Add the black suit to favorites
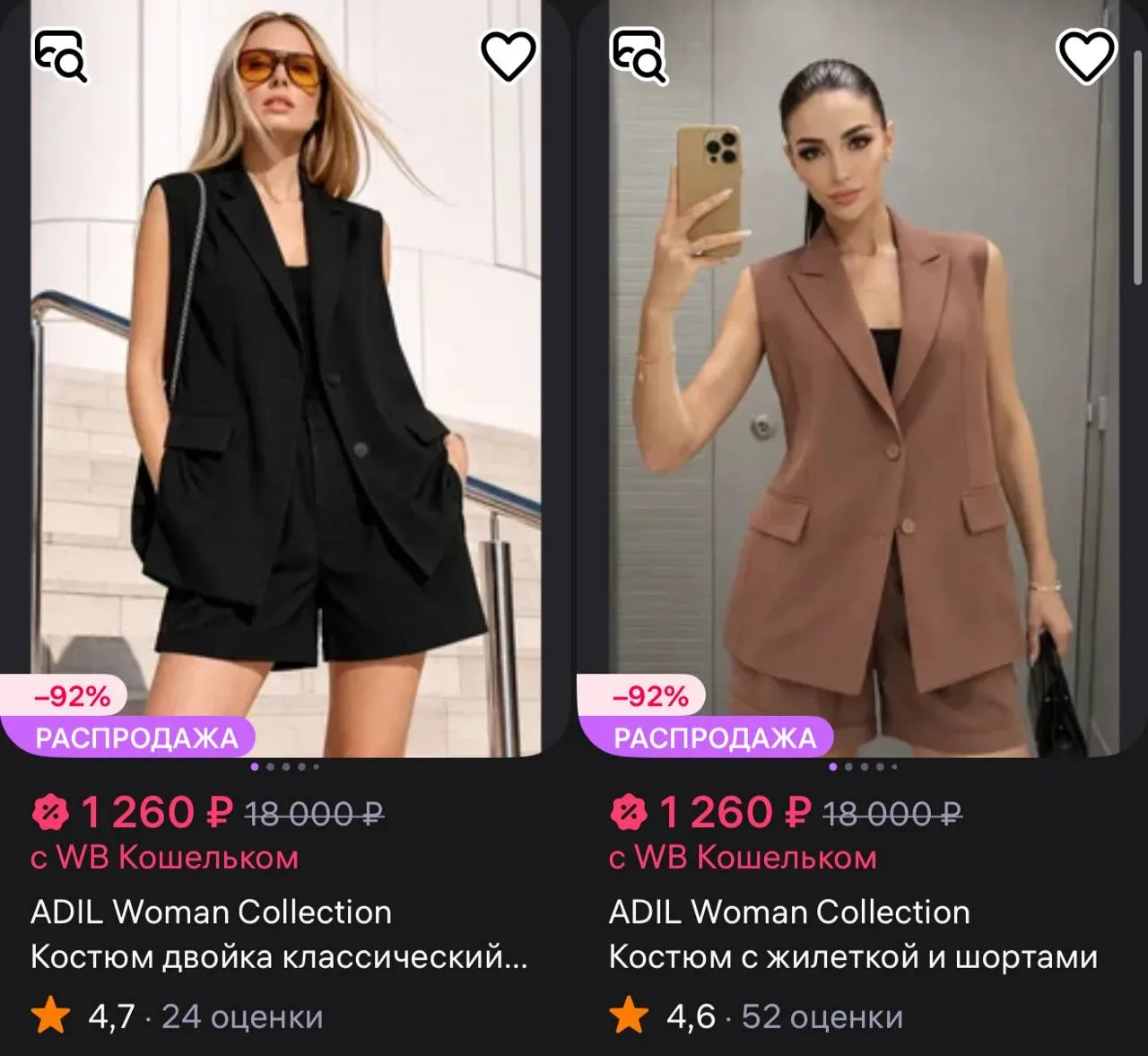Screen dimensions: 1148x1056 pos(509,56)
